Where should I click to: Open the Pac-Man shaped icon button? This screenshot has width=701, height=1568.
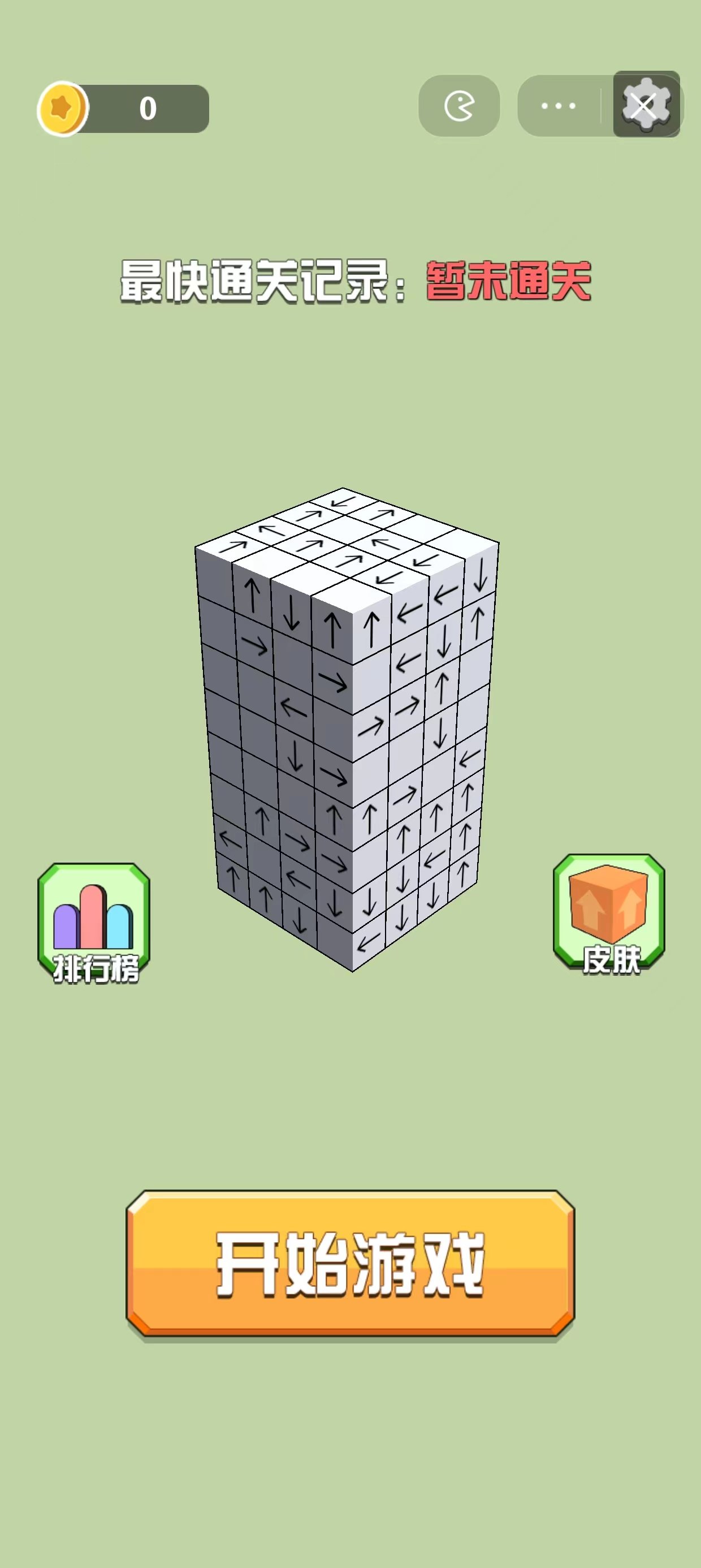click(x=460, y=106)
